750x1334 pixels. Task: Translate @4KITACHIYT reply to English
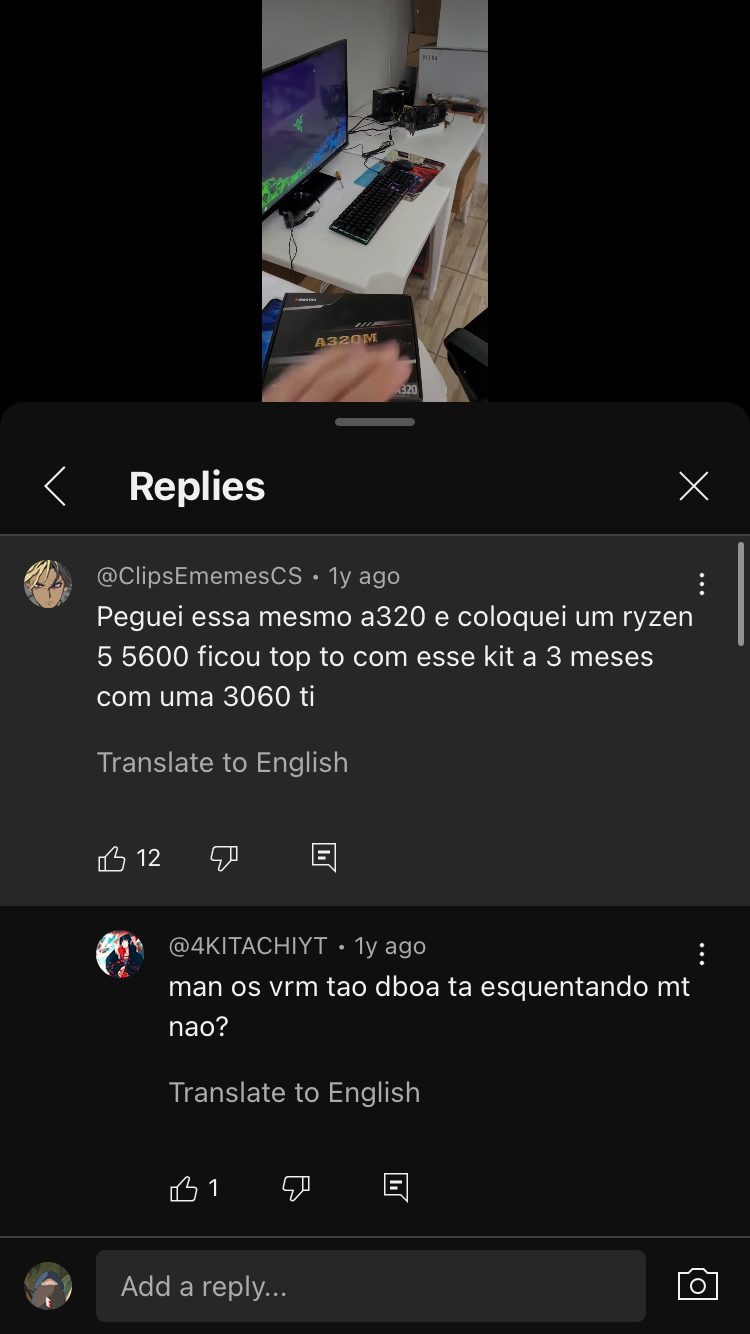click(x=294, y=1092)
